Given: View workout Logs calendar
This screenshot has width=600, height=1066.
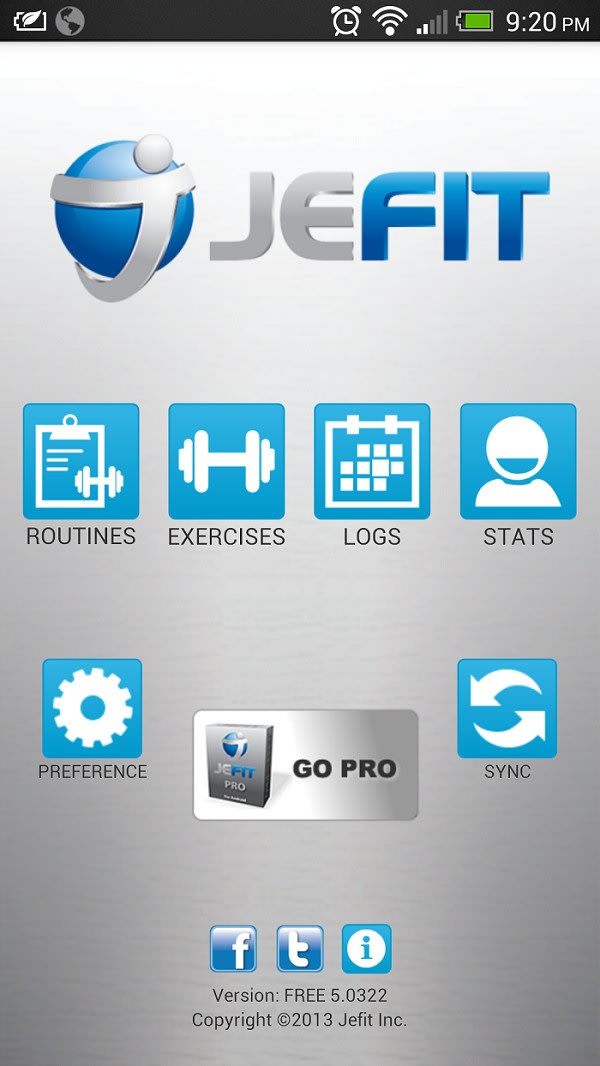Looking at the screenshot, I should (372, 462).
